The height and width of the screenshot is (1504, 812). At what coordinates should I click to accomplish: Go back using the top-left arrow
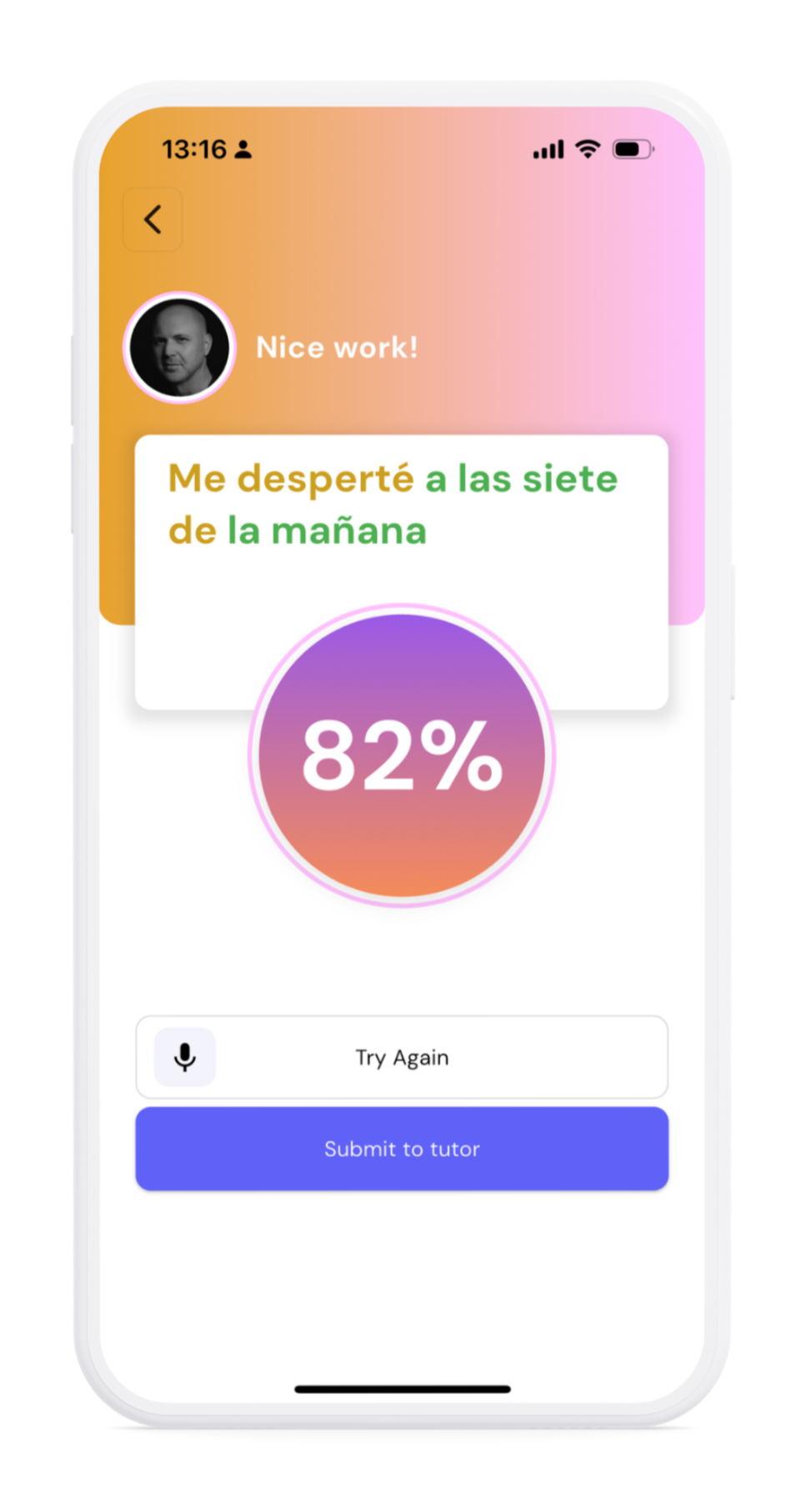(x=153, y=220)
